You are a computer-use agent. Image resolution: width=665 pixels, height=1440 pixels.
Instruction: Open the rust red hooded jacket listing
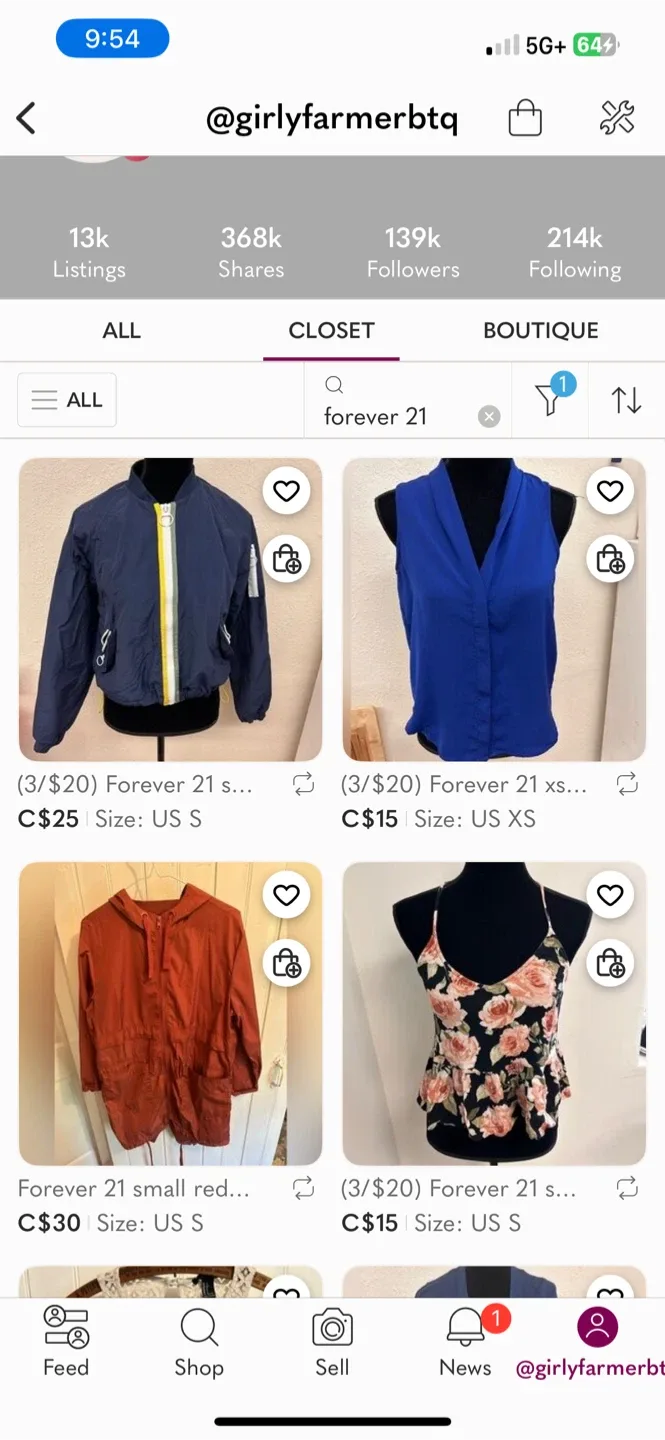click(170, 1012)
